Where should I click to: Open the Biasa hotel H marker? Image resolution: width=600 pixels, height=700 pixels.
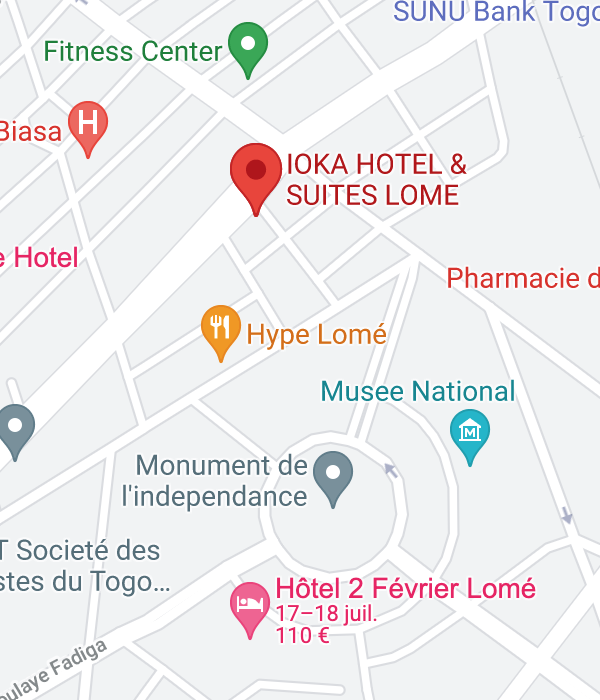(x=89, y=125)
